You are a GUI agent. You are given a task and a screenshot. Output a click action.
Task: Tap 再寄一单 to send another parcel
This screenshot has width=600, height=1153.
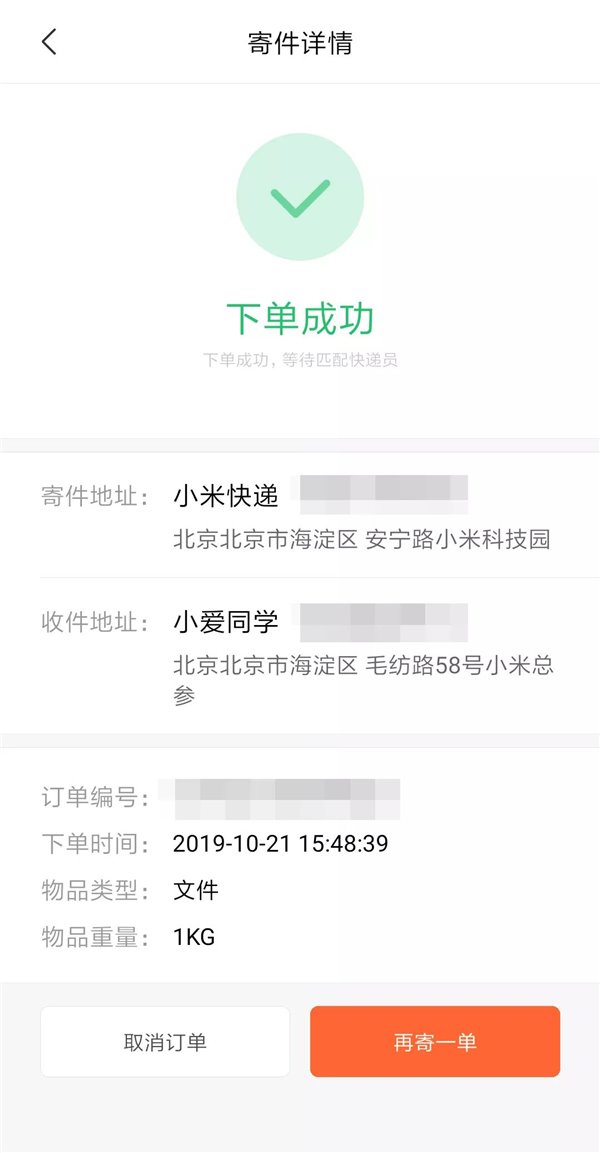(435, 1042)
